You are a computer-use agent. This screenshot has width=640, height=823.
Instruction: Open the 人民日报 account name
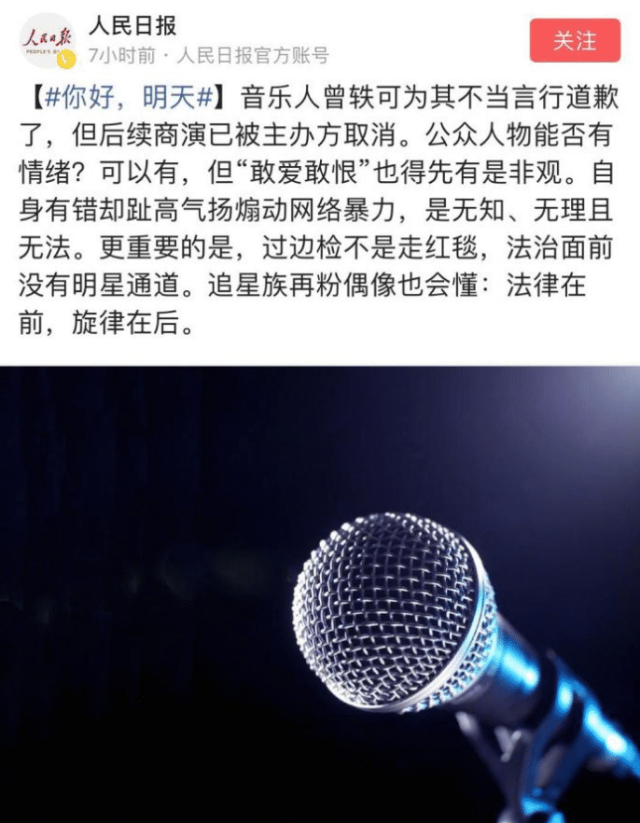(131, 25)
